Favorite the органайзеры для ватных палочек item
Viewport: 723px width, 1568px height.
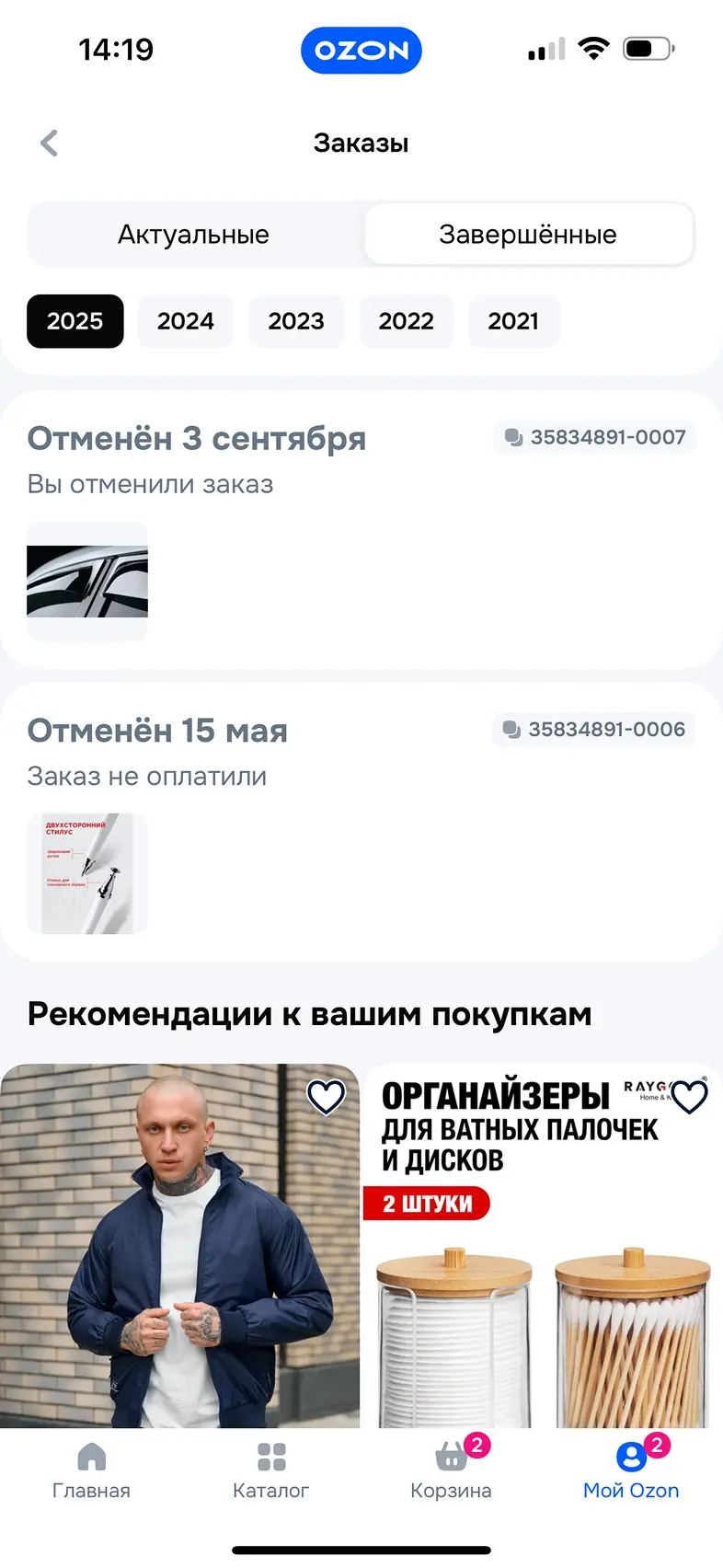pos(690,1097)
